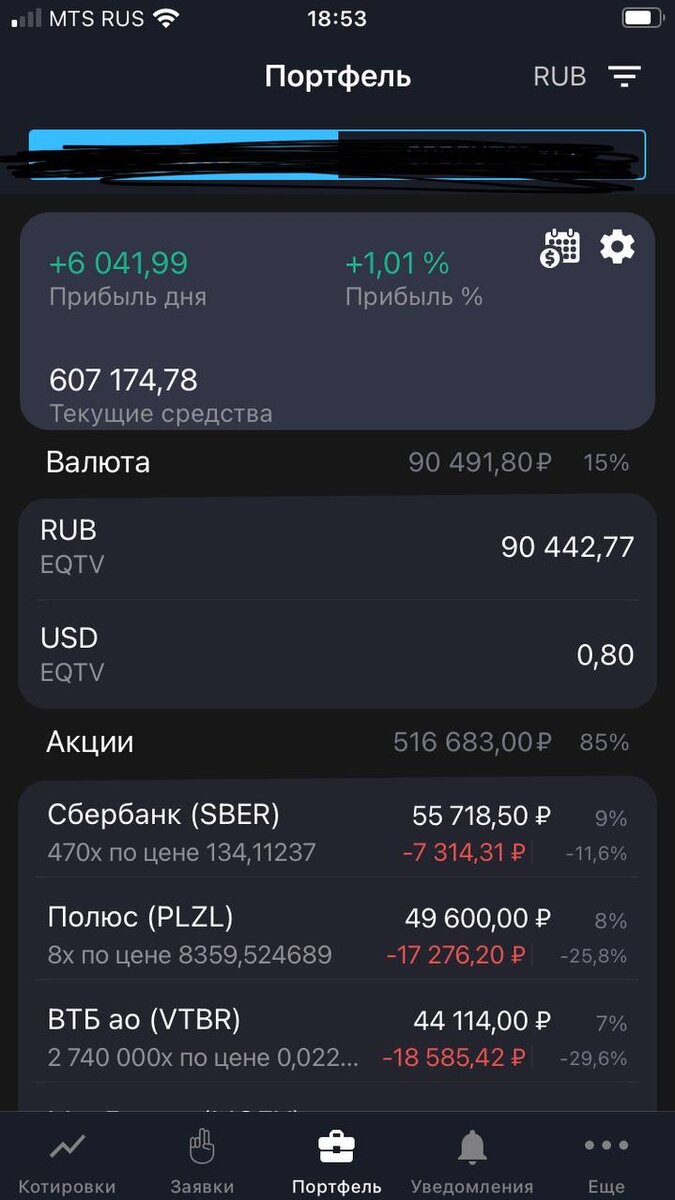Switch to the Котировки tab
This screenshot has width=675, height=1200.
[67, 1163]
